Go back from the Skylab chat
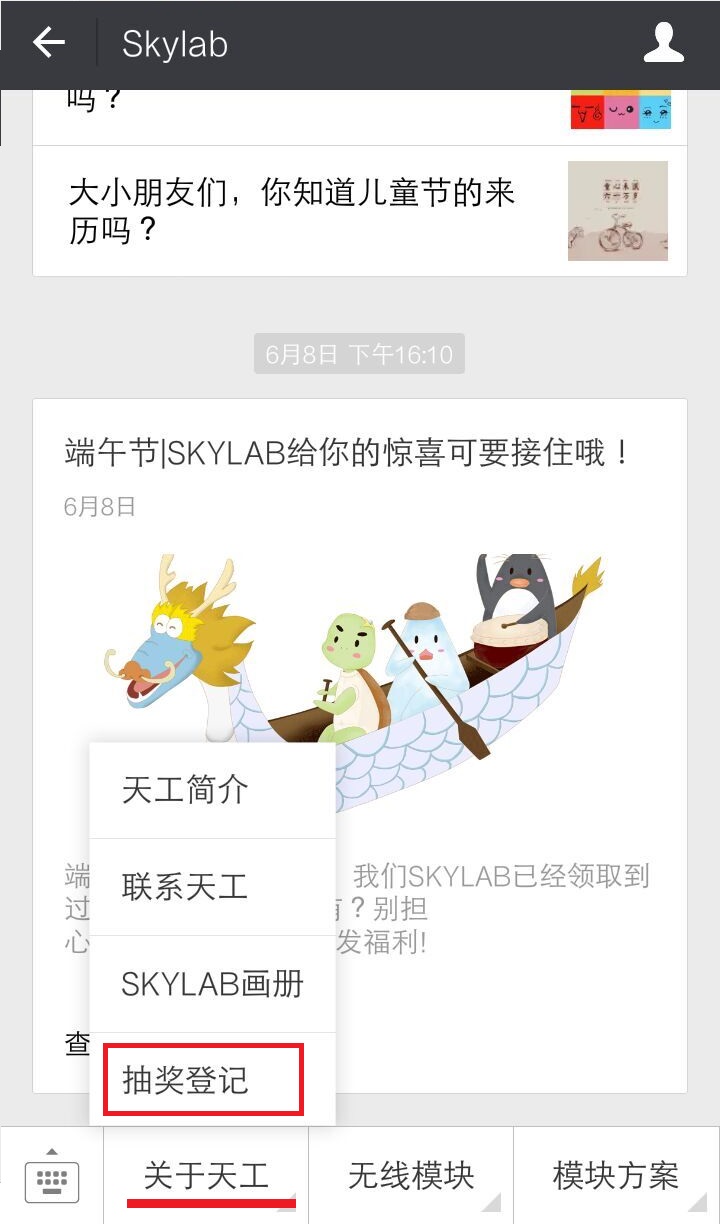 pos(48,43)
